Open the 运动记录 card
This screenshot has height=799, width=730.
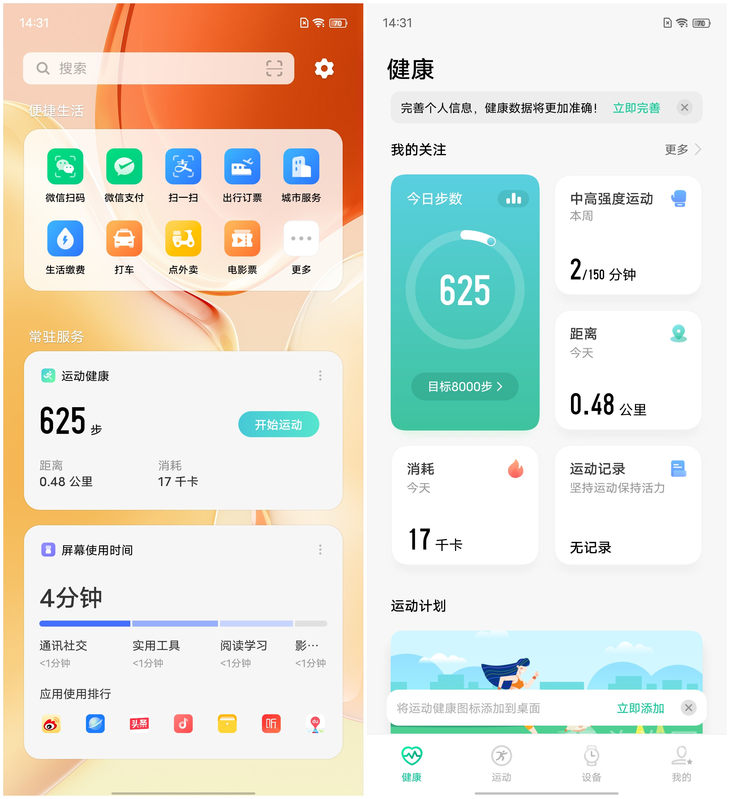pos(628,505)
